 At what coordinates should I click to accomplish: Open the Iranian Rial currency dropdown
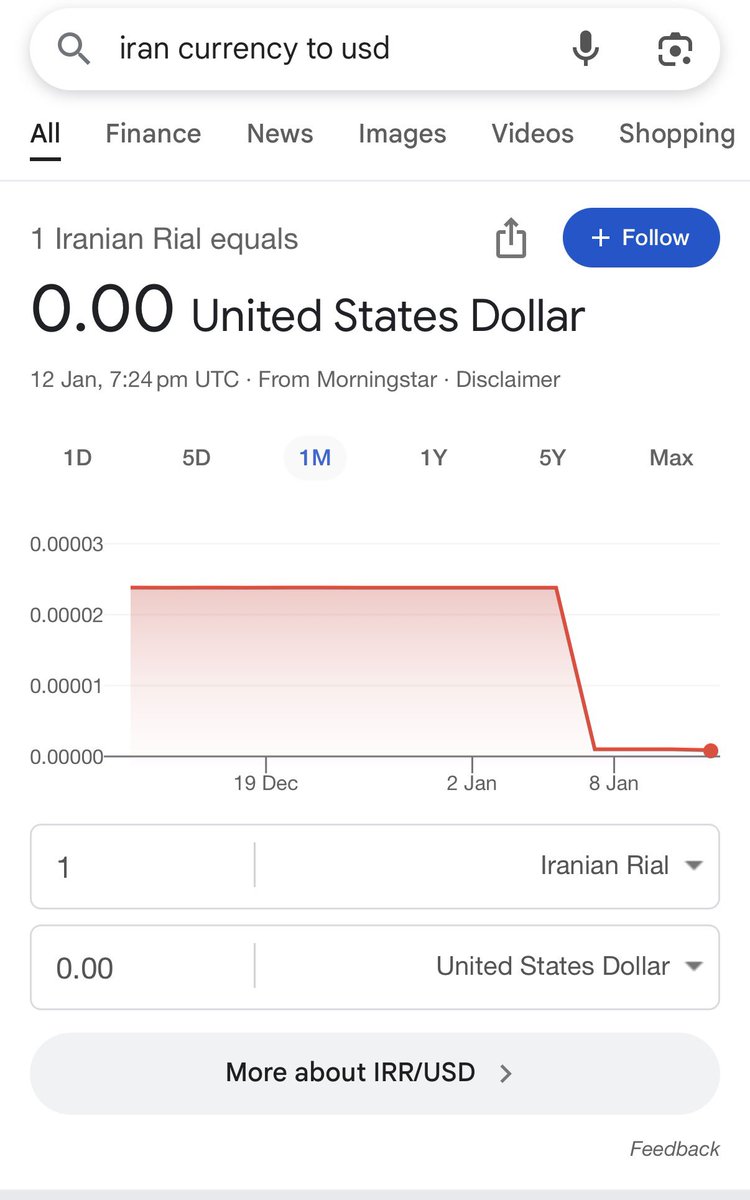620,866
